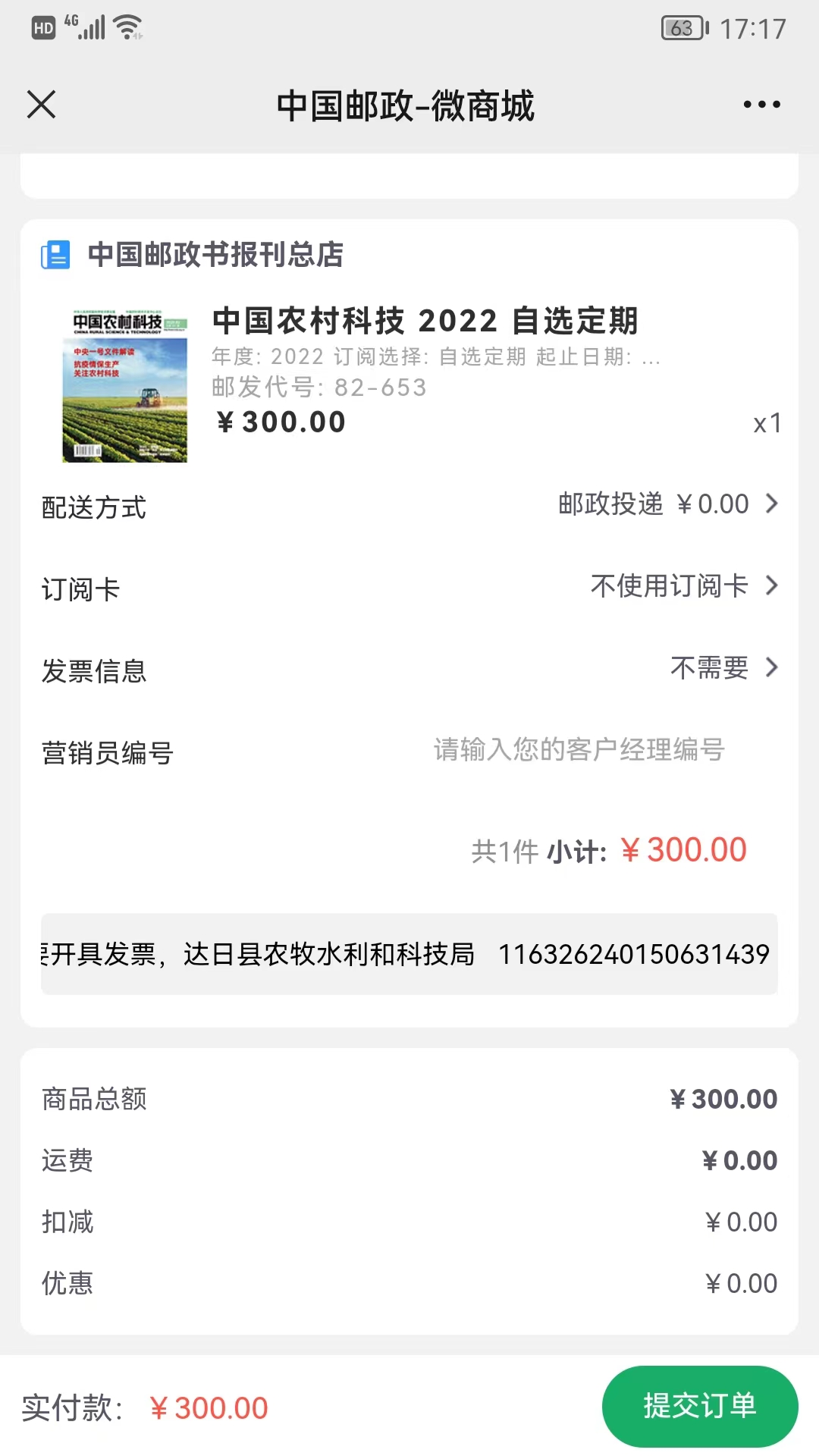The image size is (819, 1456).
Task: Edit the order remark text box
Action: click(409, 954)
